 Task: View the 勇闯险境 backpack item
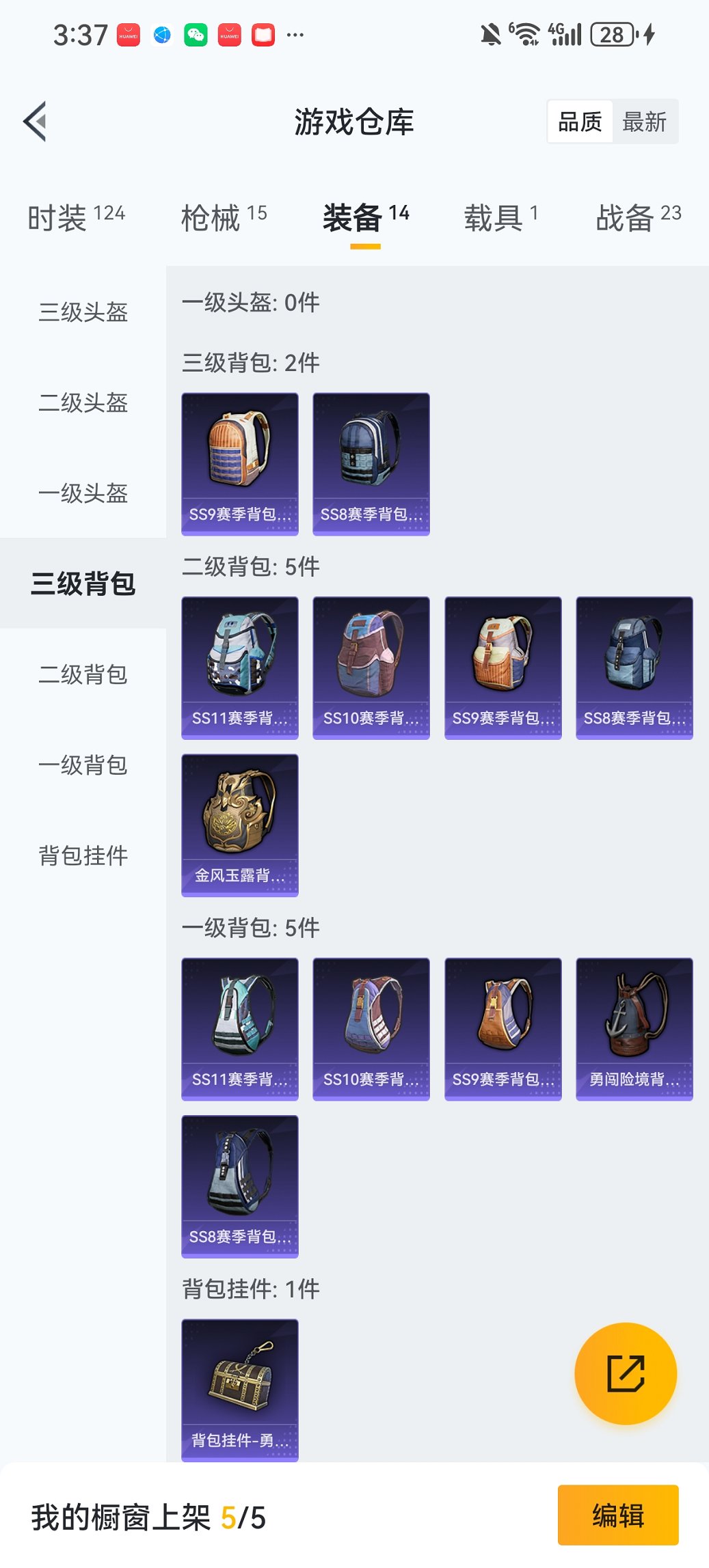[634, 1029]
